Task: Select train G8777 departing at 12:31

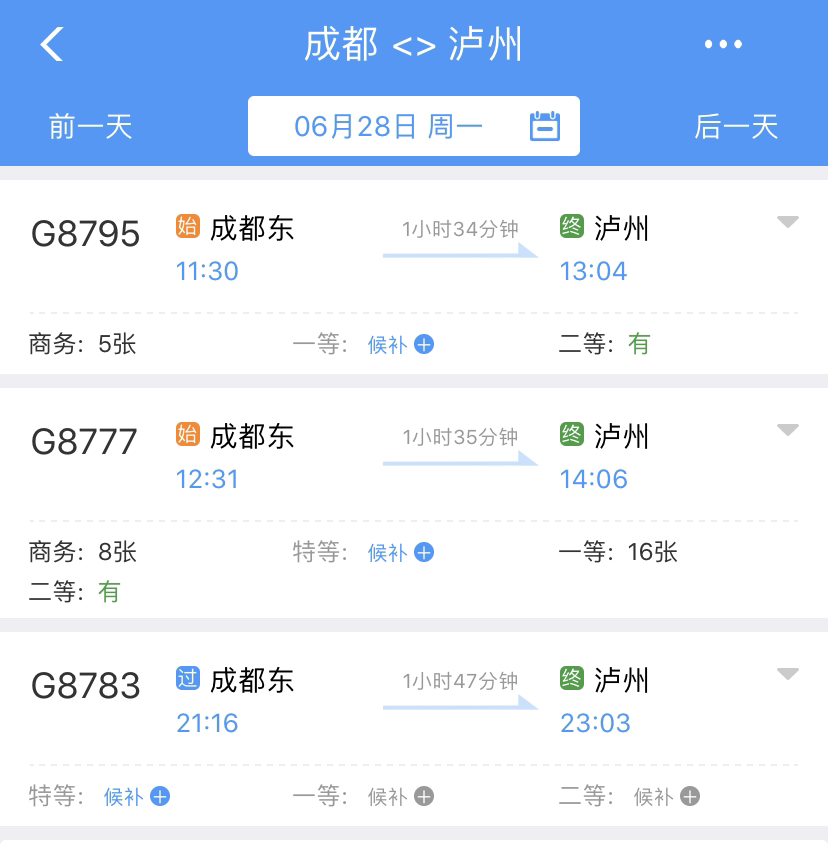Action: pyautogui.click(x=84, y=441)
